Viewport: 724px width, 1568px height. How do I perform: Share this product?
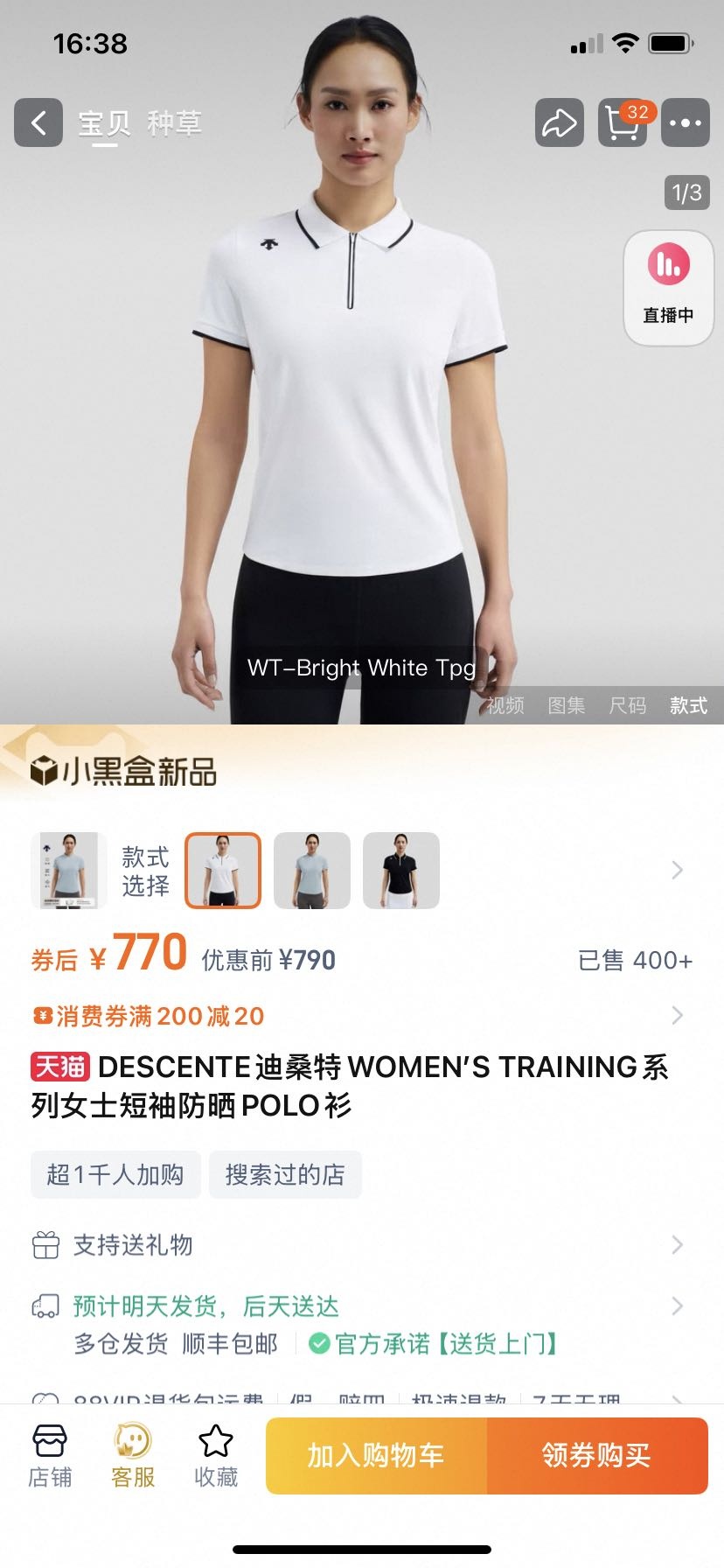coord(559,123)
